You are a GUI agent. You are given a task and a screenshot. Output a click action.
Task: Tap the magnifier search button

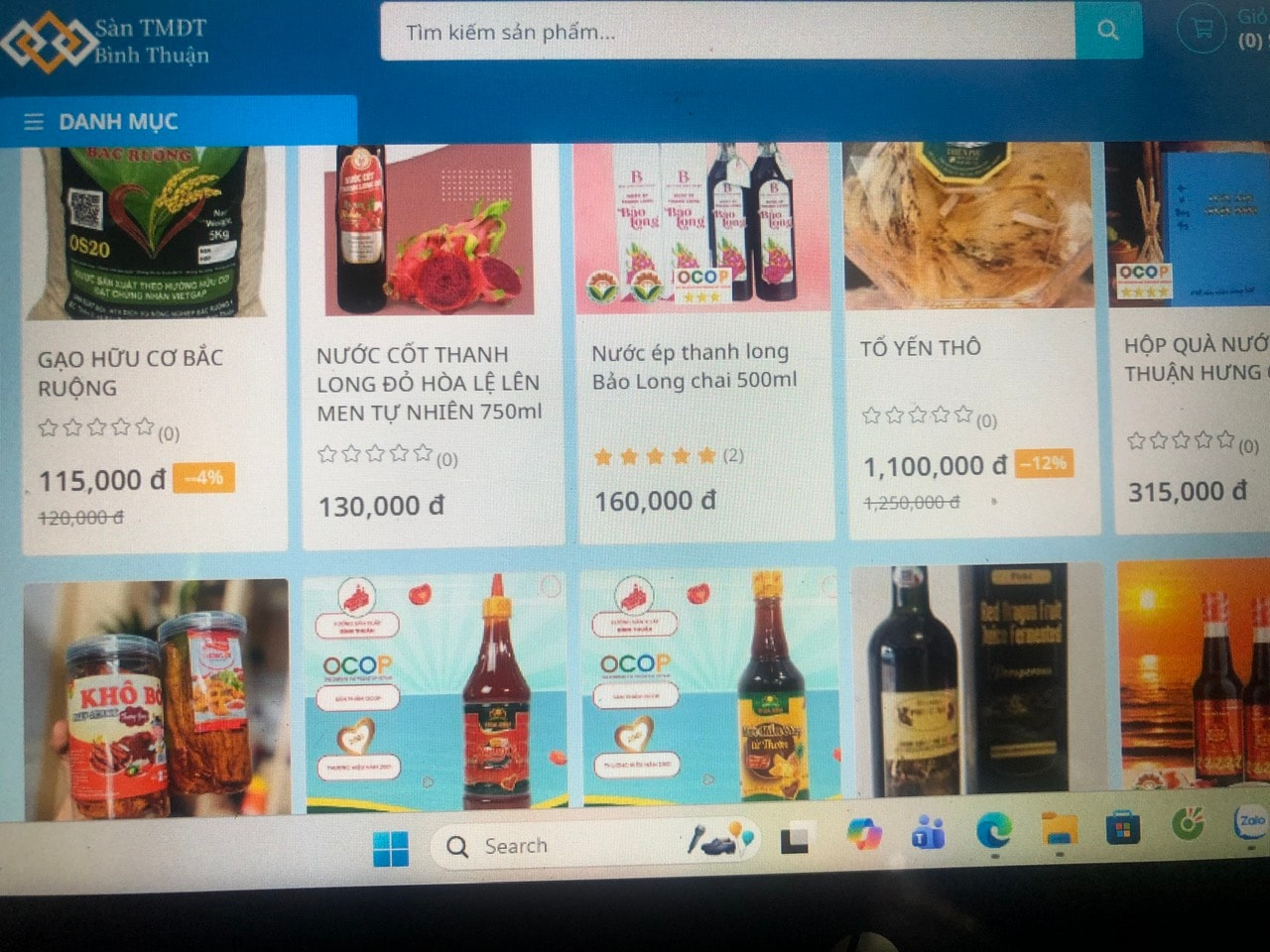coord(1107,31)
